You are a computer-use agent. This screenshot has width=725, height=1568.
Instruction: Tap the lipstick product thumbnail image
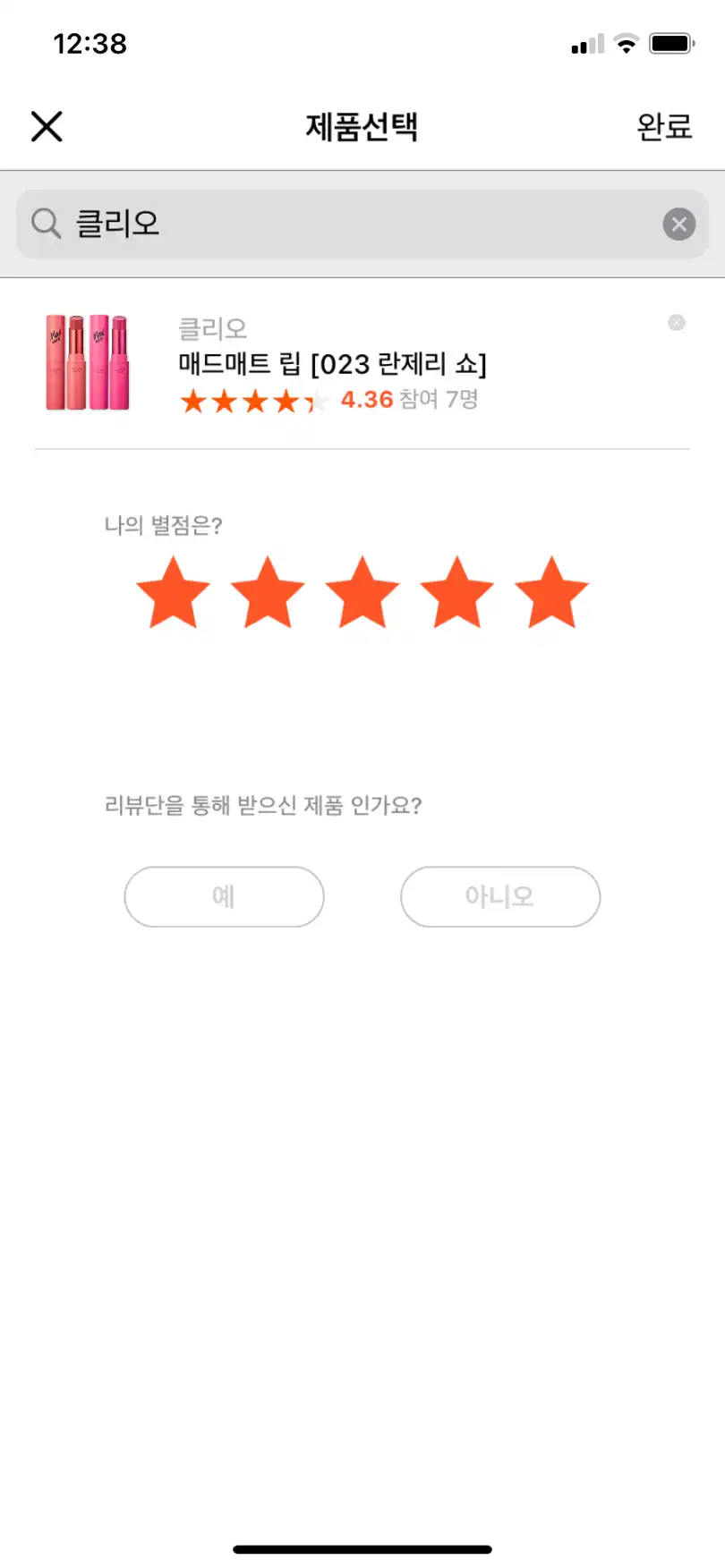tap(87, 362)
